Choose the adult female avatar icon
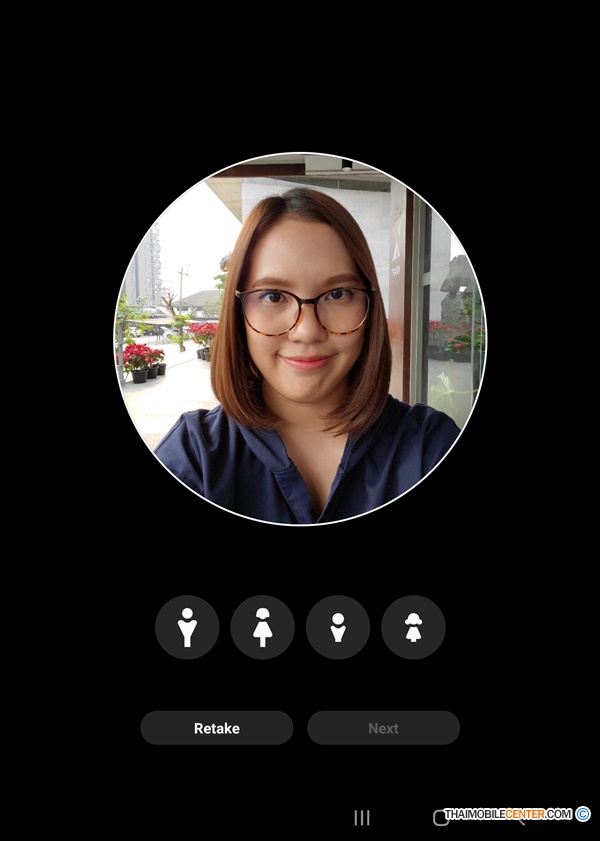Screen dimensions: 600x841 262,627
